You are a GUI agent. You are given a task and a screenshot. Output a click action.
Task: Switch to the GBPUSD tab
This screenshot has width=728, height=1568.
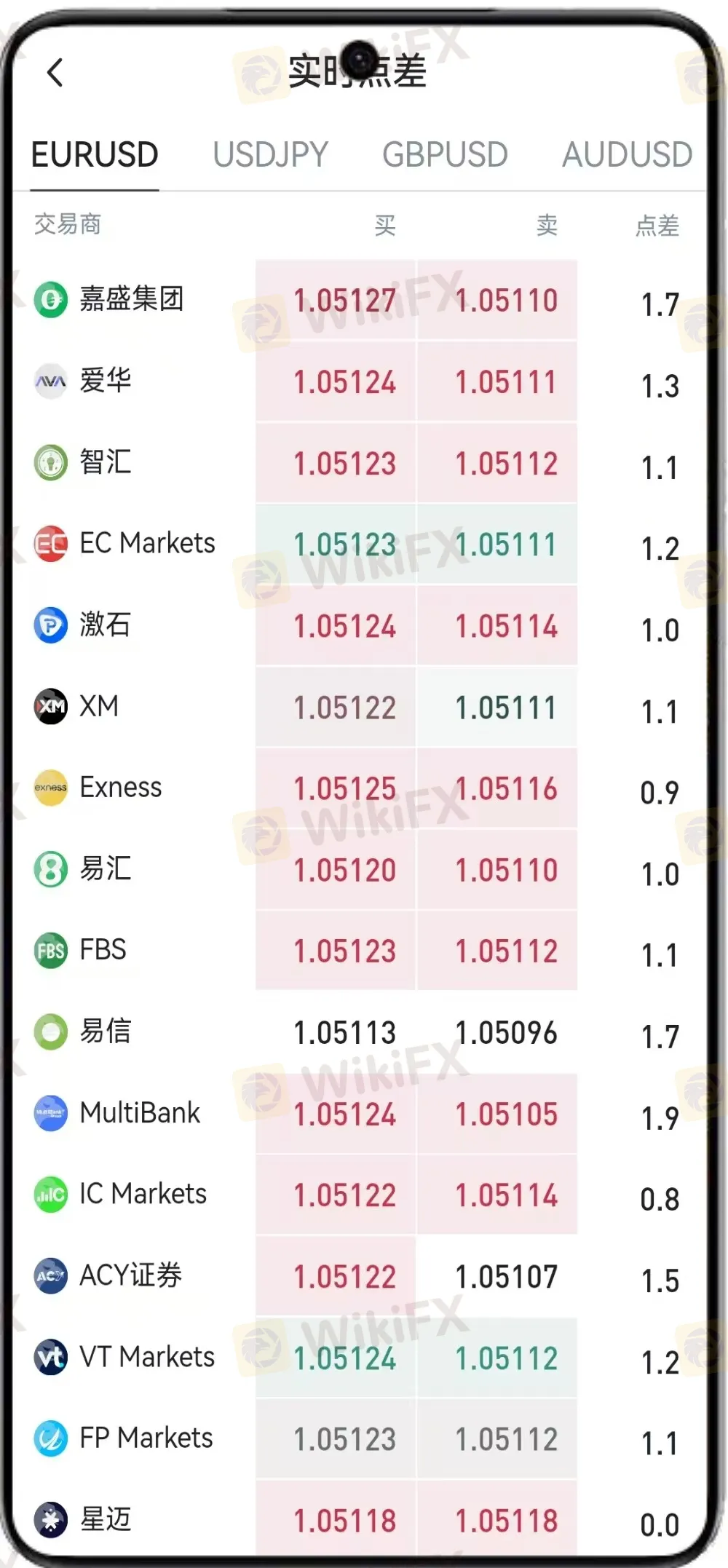pos(445,155)
